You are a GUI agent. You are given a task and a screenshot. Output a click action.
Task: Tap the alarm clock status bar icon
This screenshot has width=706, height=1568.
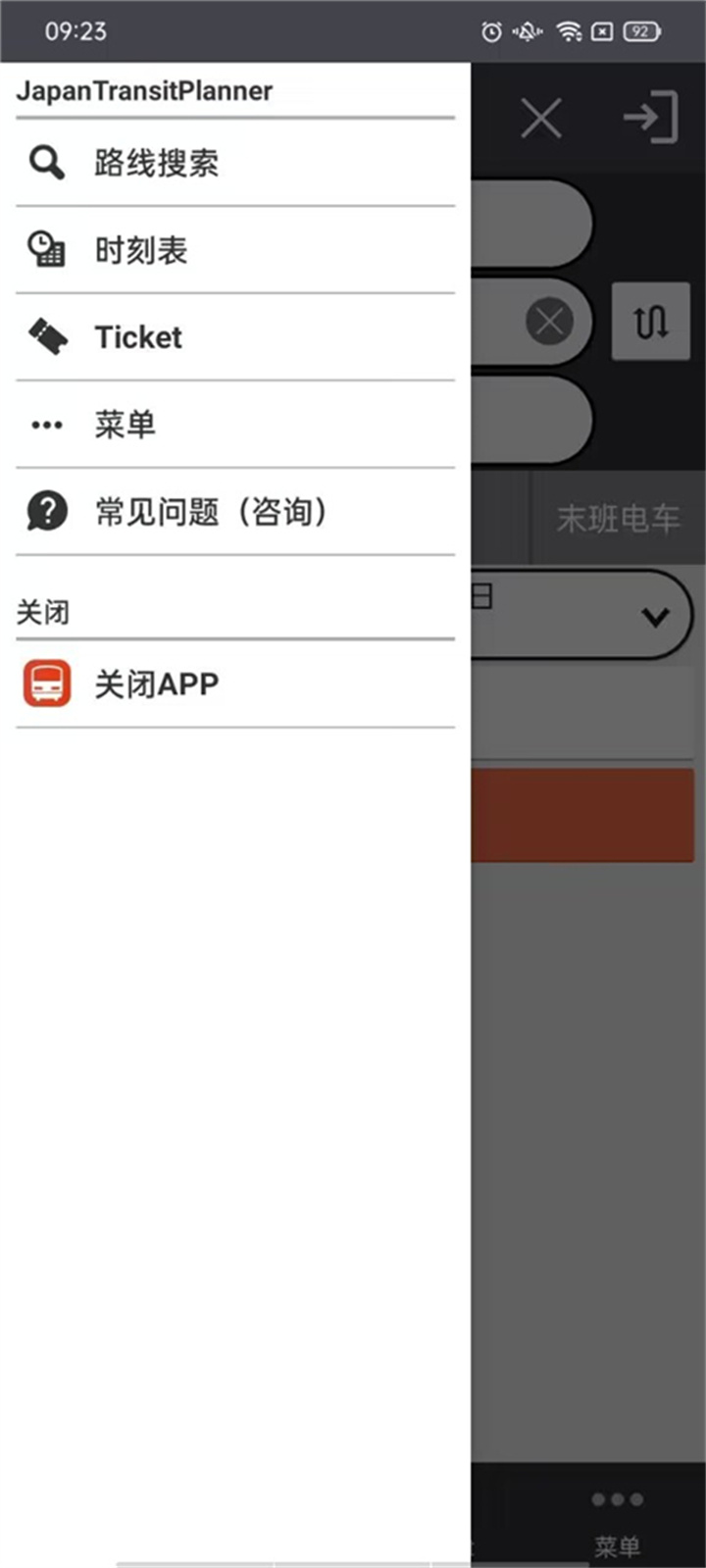click(x=490, y=31)
